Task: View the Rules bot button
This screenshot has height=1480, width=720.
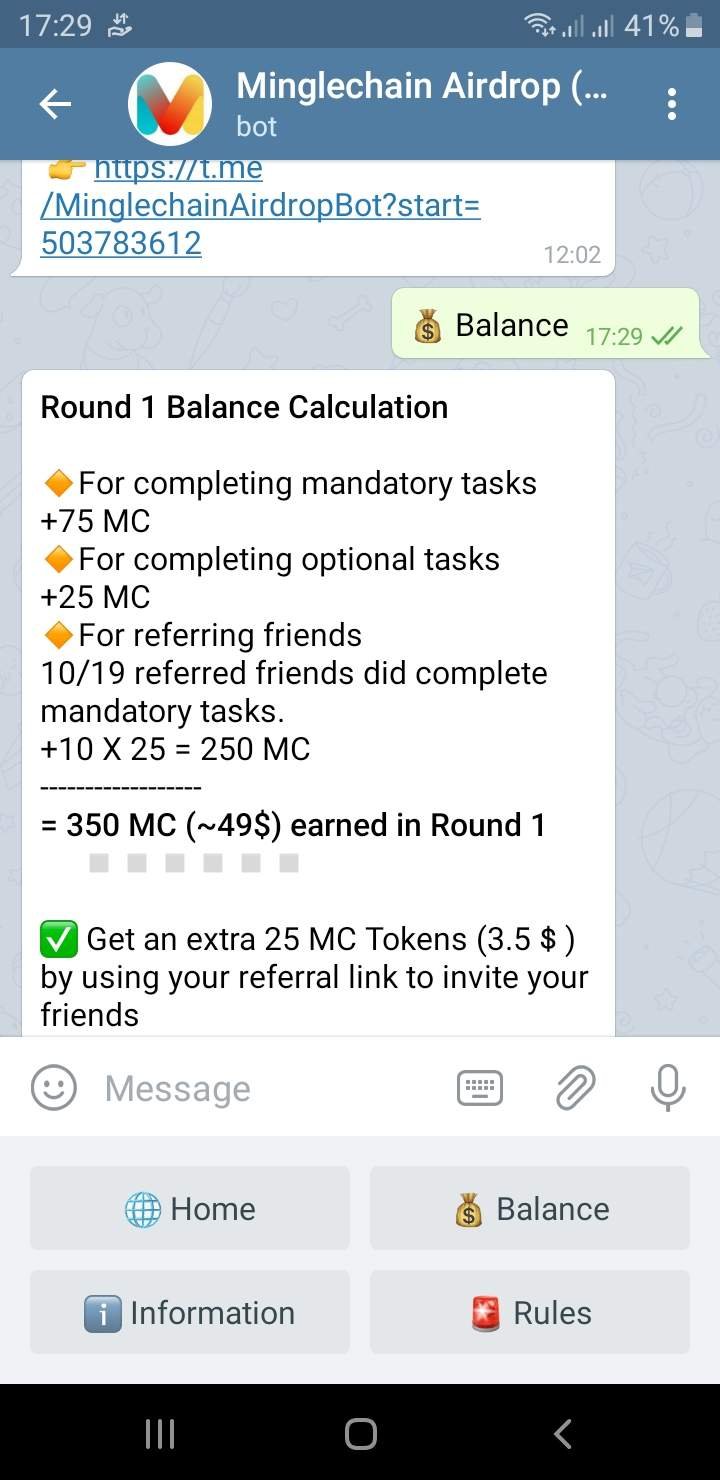Action: (530, 1312)
